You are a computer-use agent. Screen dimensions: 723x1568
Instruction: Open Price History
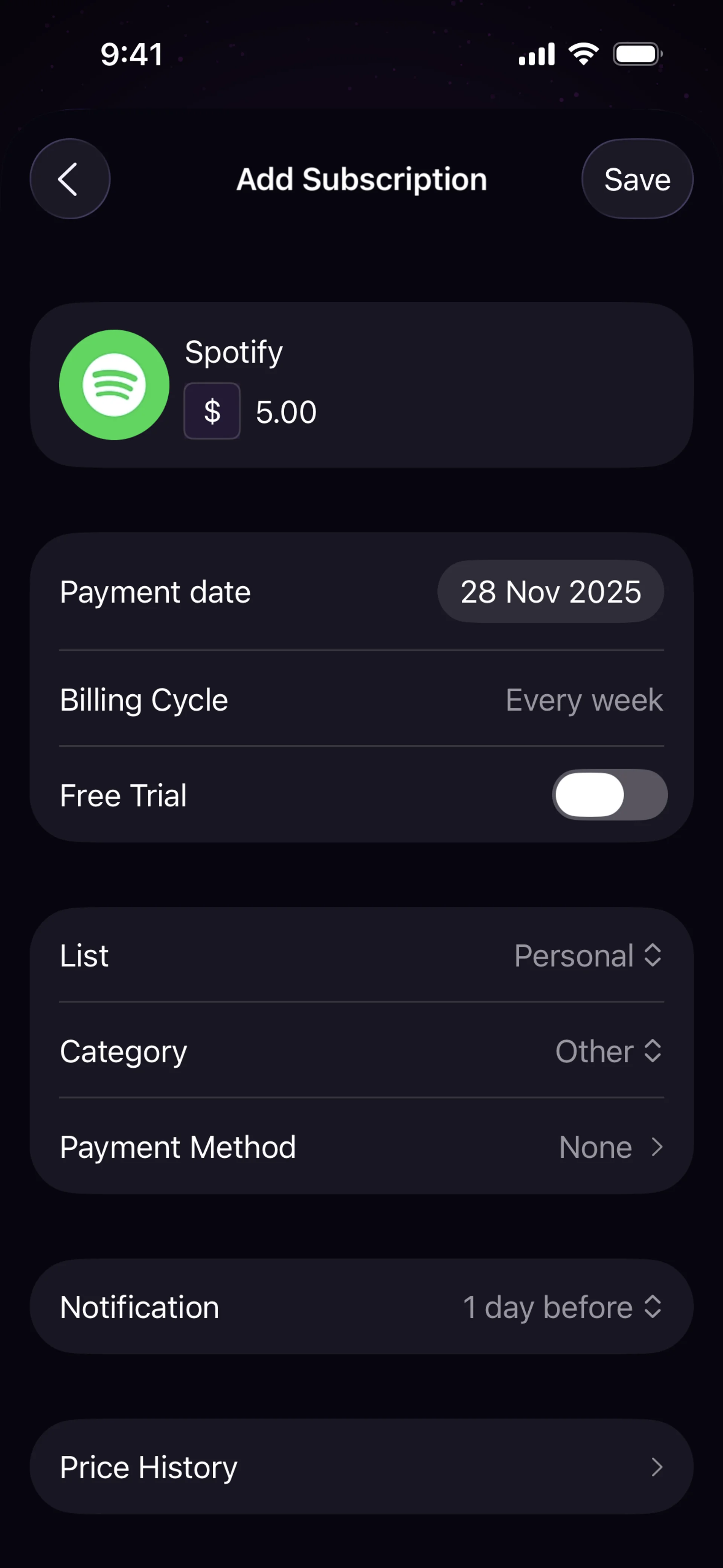[361, 1467]
